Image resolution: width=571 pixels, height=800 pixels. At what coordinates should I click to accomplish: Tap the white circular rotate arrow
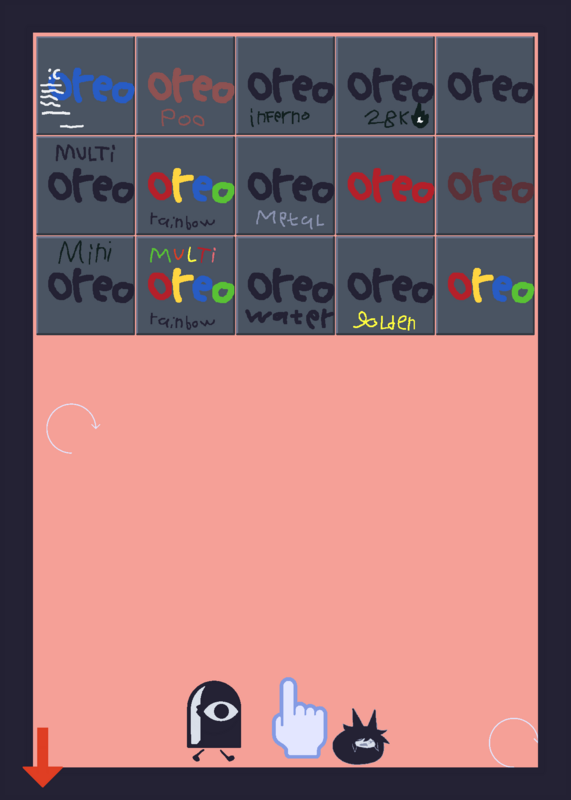click(72, 429)
